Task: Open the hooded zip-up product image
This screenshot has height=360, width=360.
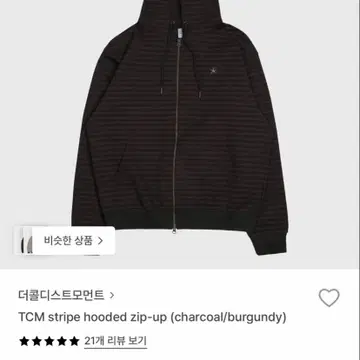Action: tap(180, 128)
